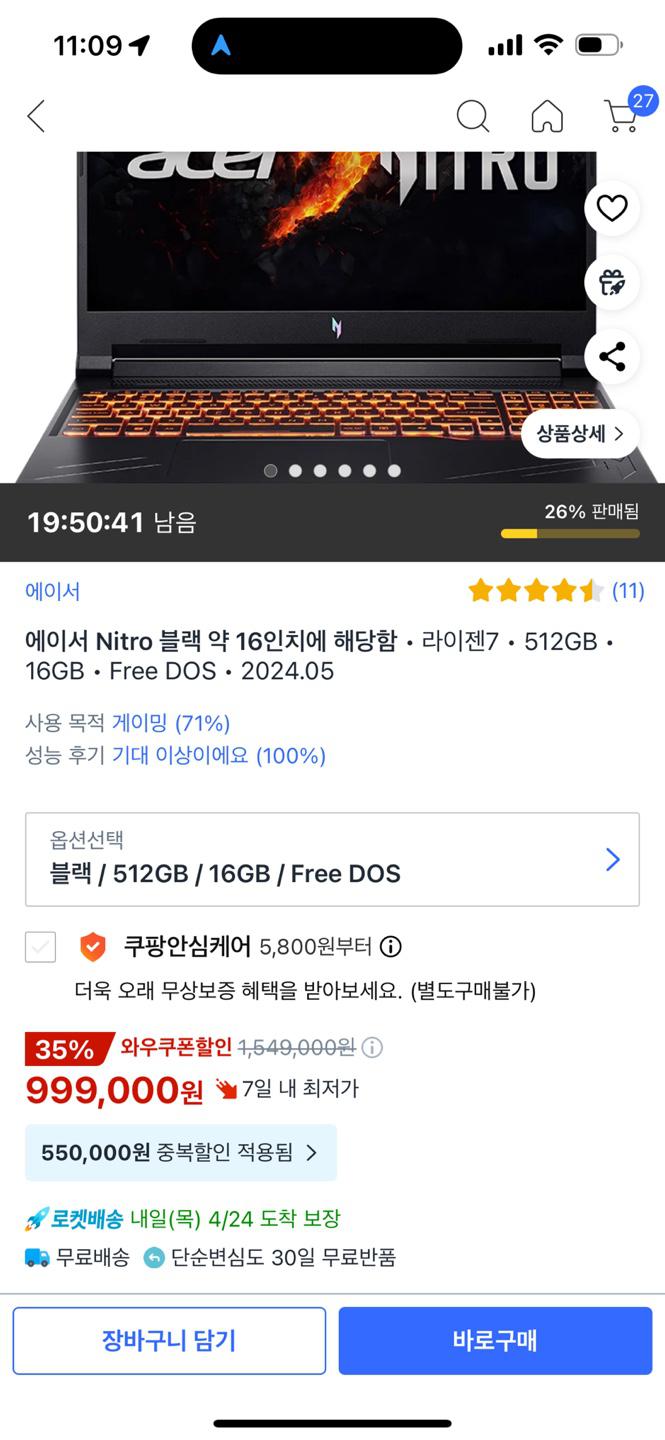
Task: Show info next to original price 1,549,000원
Action: pyautogui.click(x=372, y=1048)
